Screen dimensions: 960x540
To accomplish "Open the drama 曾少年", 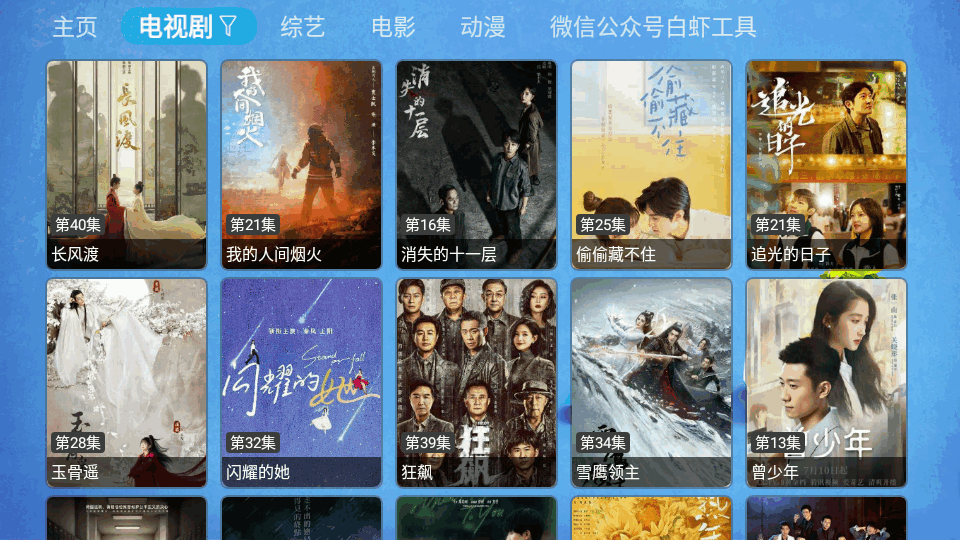I will pos(826,382).
